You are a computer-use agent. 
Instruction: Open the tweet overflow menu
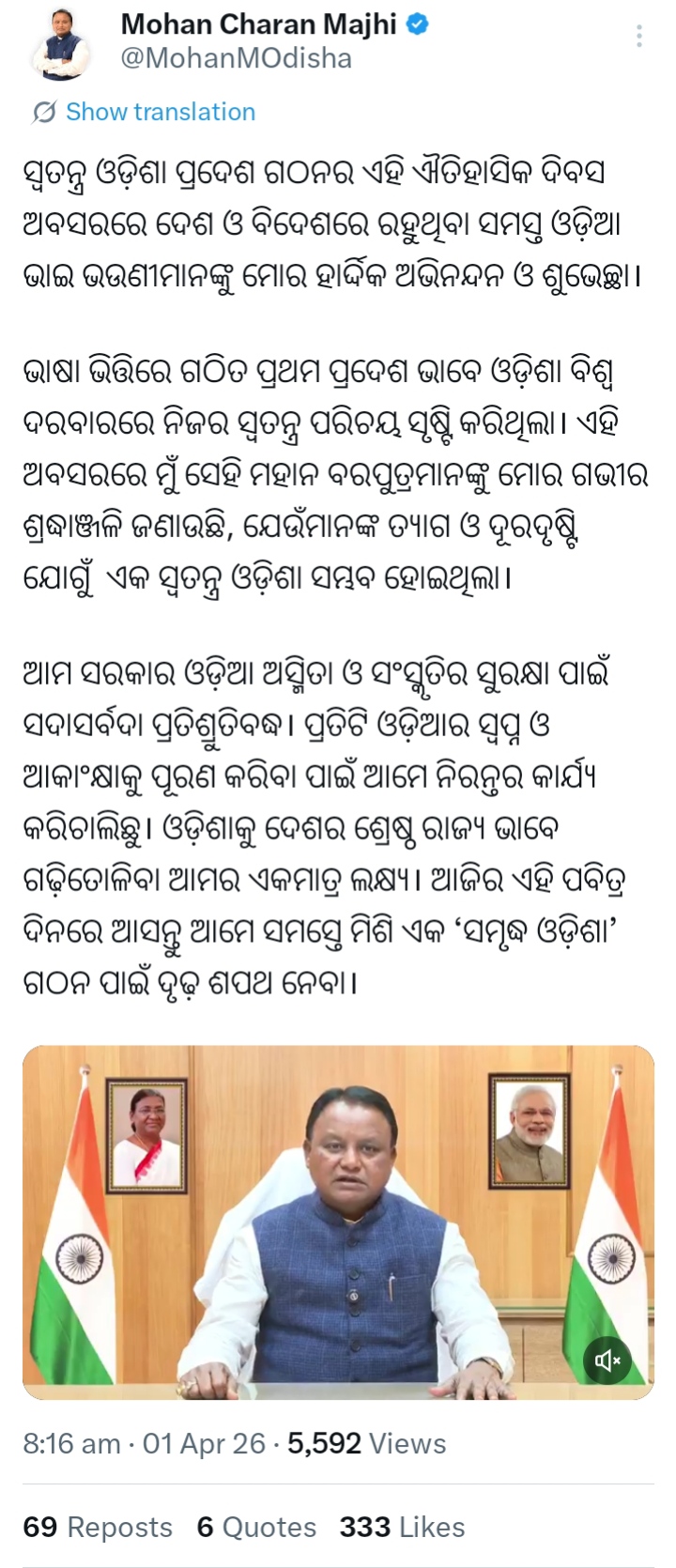tap(639, 37)
